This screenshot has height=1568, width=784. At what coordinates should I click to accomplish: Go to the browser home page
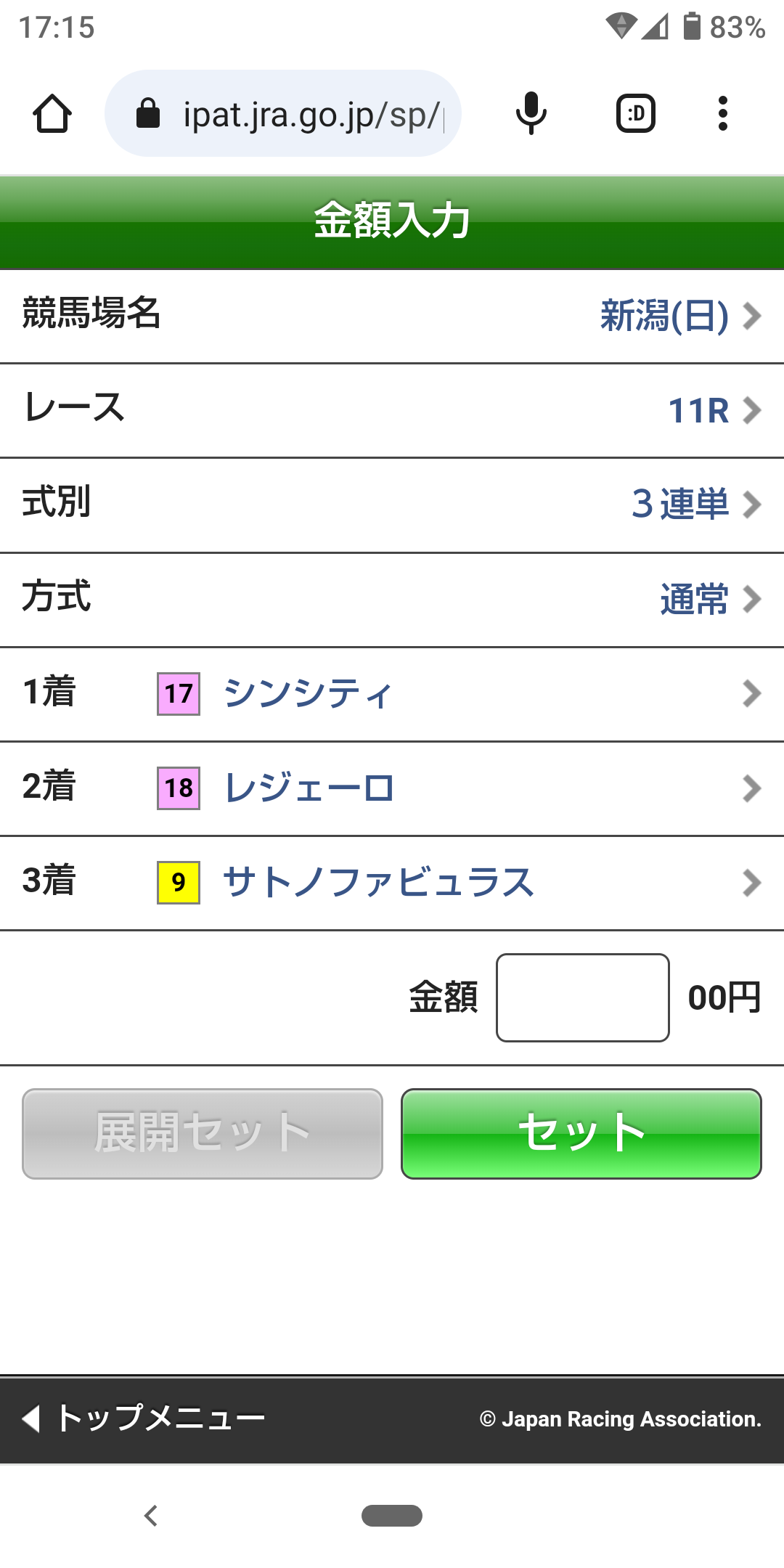point(52,114)
